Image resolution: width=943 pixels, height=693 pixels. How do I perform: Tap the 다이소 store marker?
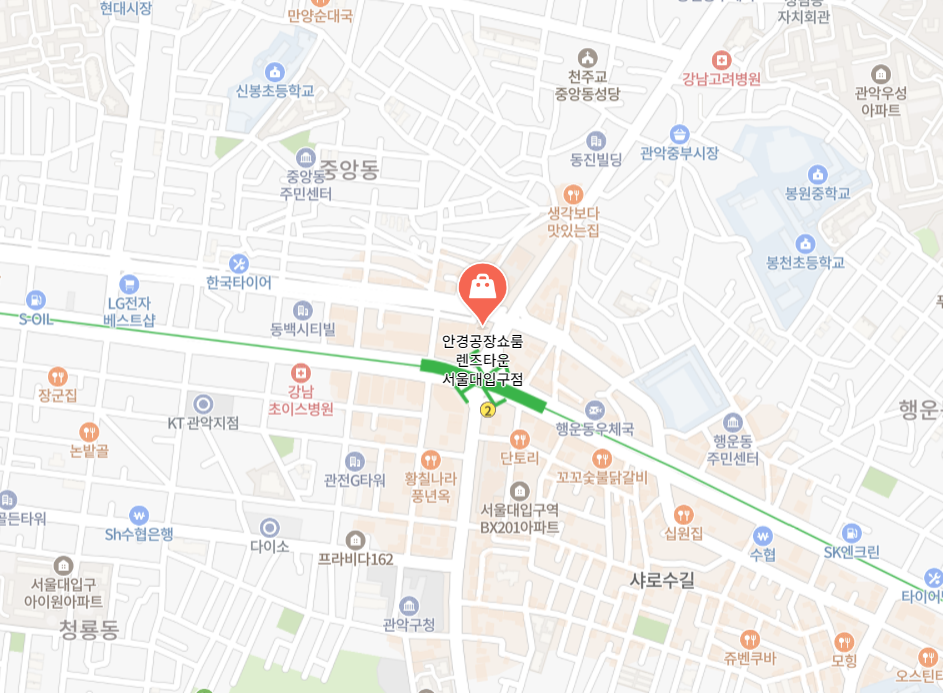click(269, 527)
